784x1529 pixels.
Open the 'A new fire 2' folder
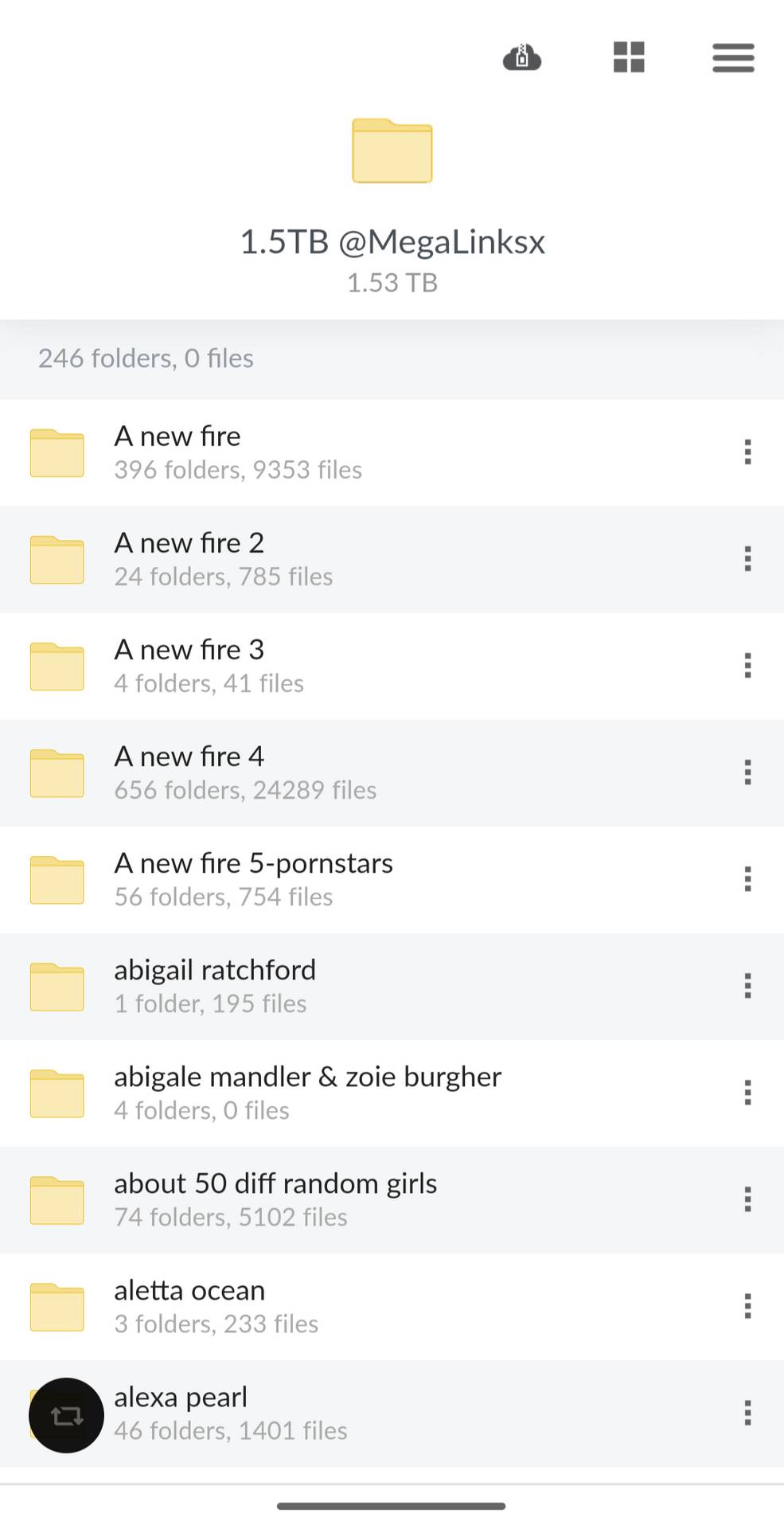pos(239,559)
